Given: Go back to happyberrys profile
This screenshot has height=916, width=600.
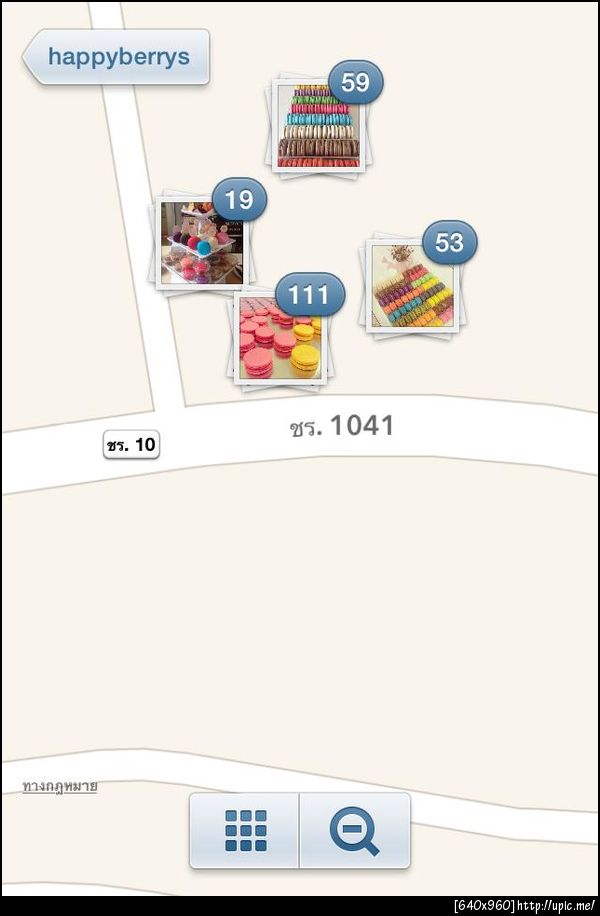Looking at the screenshot, I should [116, 57].
